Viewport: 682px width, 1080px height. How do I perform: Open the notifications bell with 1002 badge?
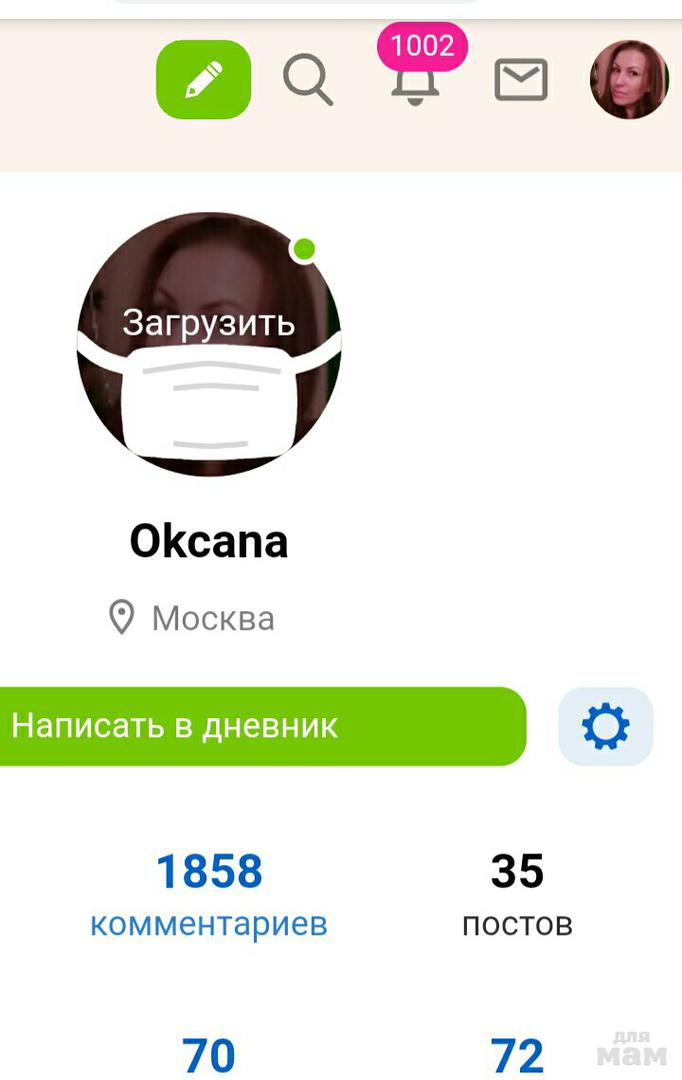pos(415,81)
